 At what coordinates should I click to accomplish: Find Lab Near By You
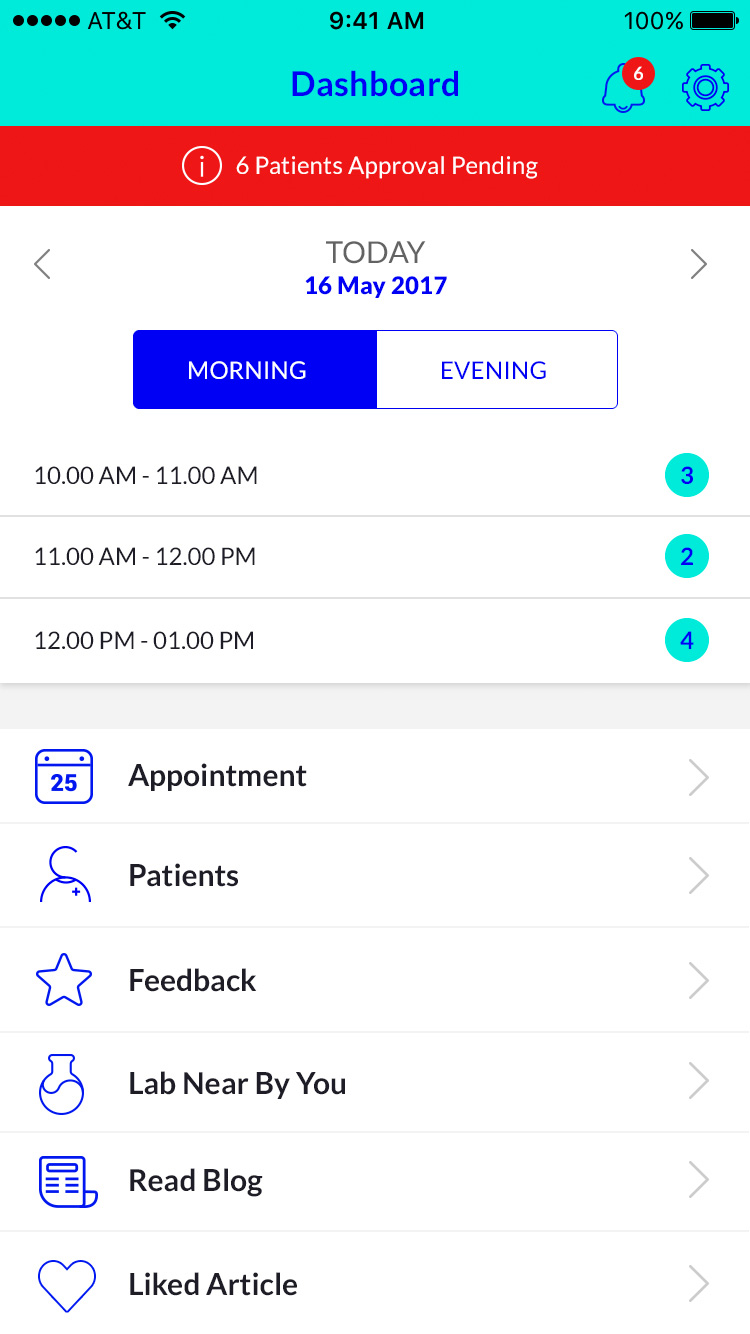click(x=375, y=1083)
